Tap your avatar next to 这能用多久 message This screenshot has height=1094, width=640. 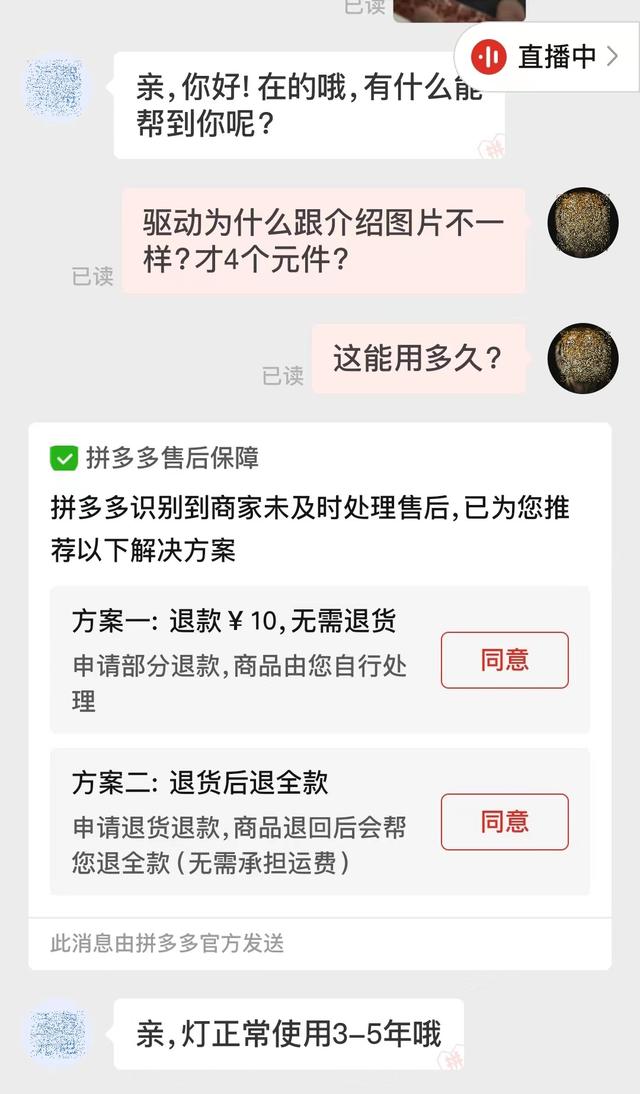click(583, 359)
